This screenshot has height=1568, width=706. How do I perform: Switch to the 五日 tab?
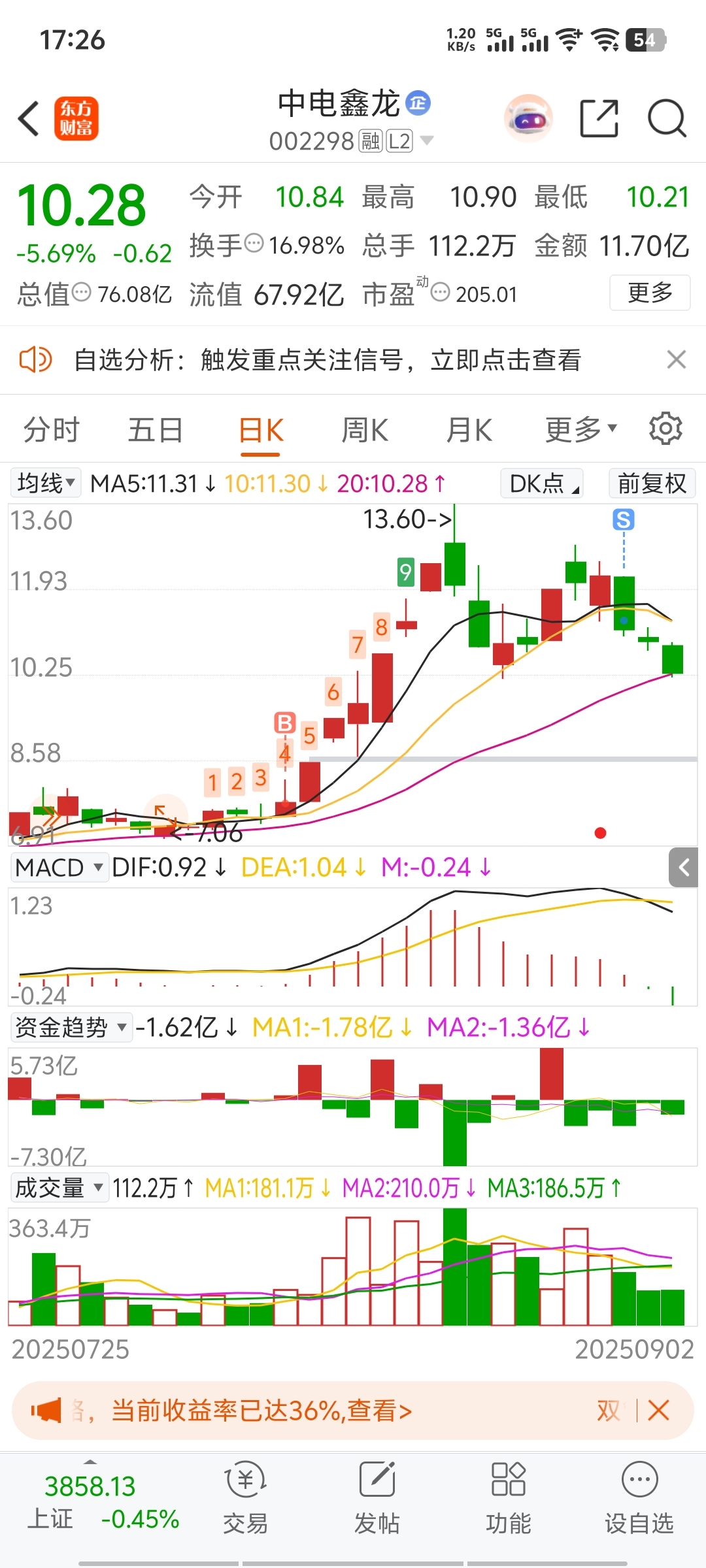(156, 431)
